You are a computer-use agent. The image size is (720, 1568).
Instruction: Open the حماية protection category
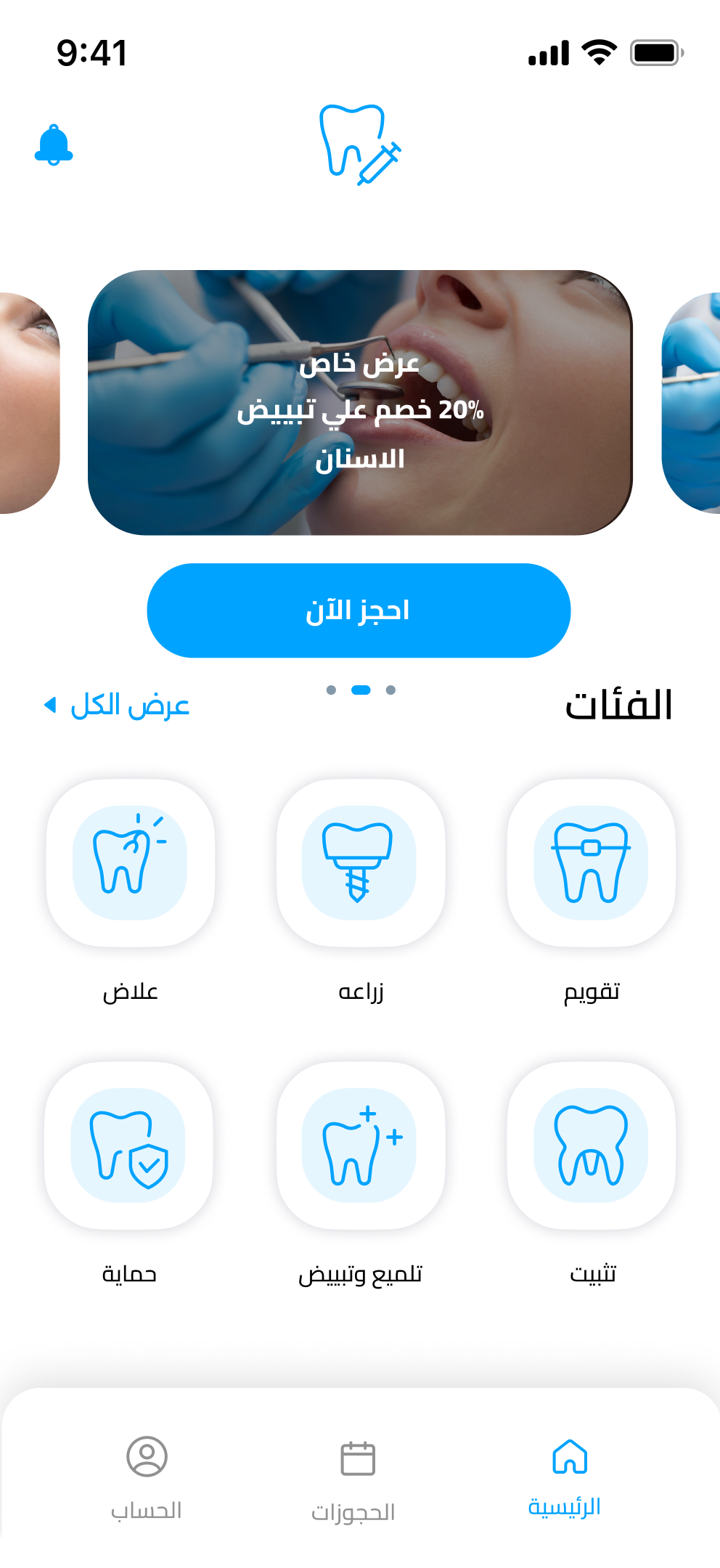[128, 1146]
